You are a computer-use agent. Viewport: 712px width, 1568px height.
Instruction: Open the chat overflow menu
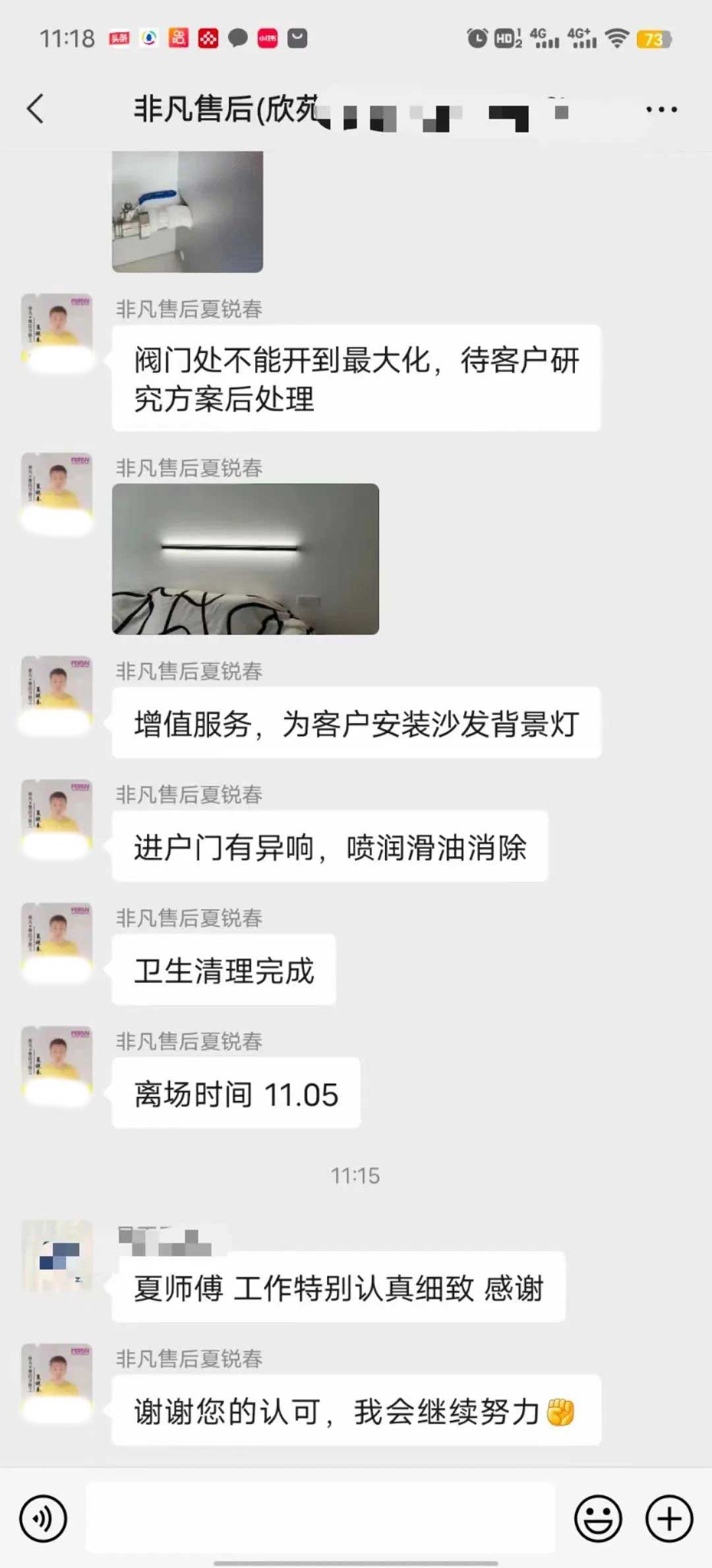tap(661, 110)
